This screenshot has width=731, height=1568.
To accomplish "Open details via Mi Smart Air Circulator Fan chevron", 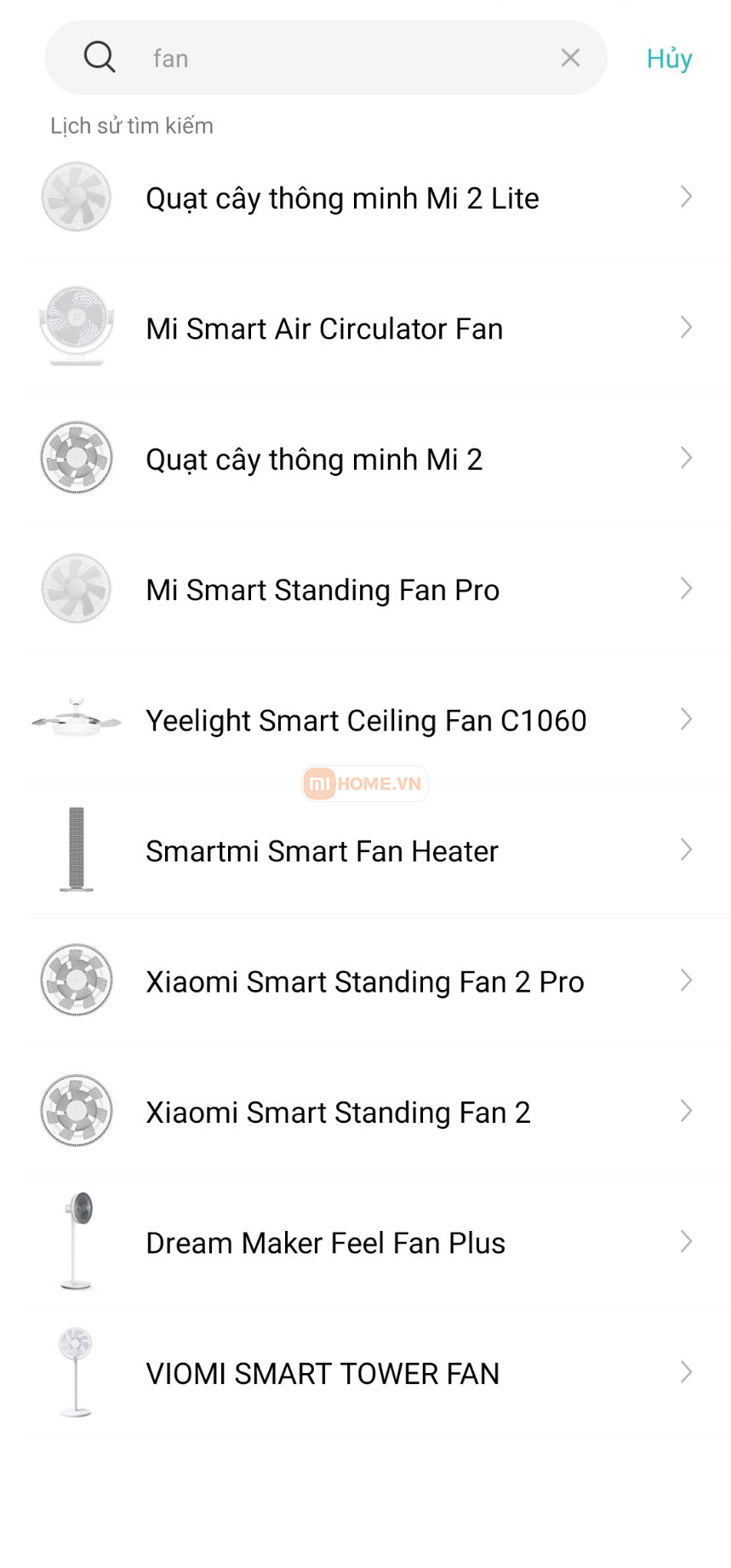I will (x=687, y=328).
